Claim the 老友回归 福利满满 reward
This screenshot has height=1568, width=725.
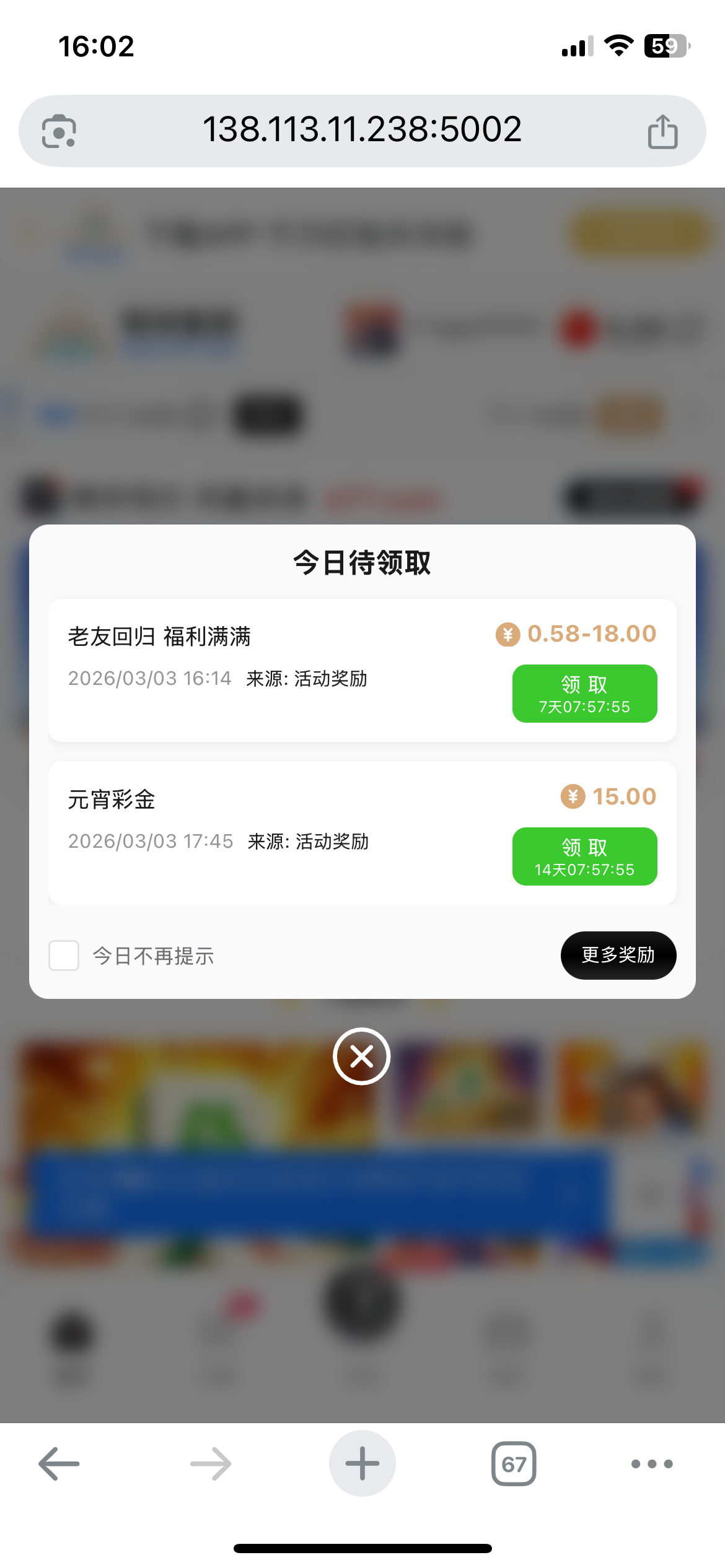click(x=584, y=694)
